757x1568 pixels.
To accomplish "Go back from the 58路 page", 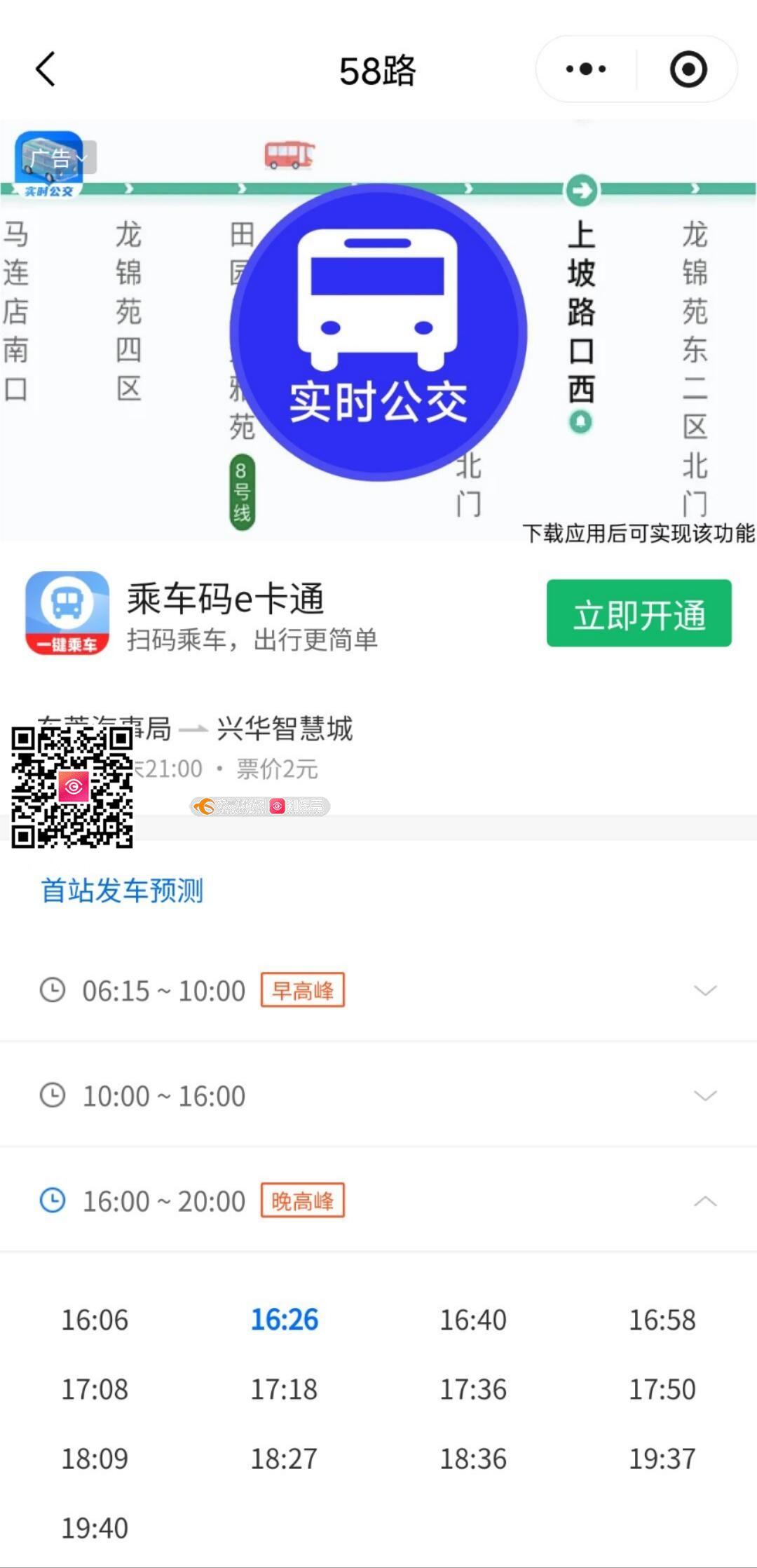I will point(46,69).
